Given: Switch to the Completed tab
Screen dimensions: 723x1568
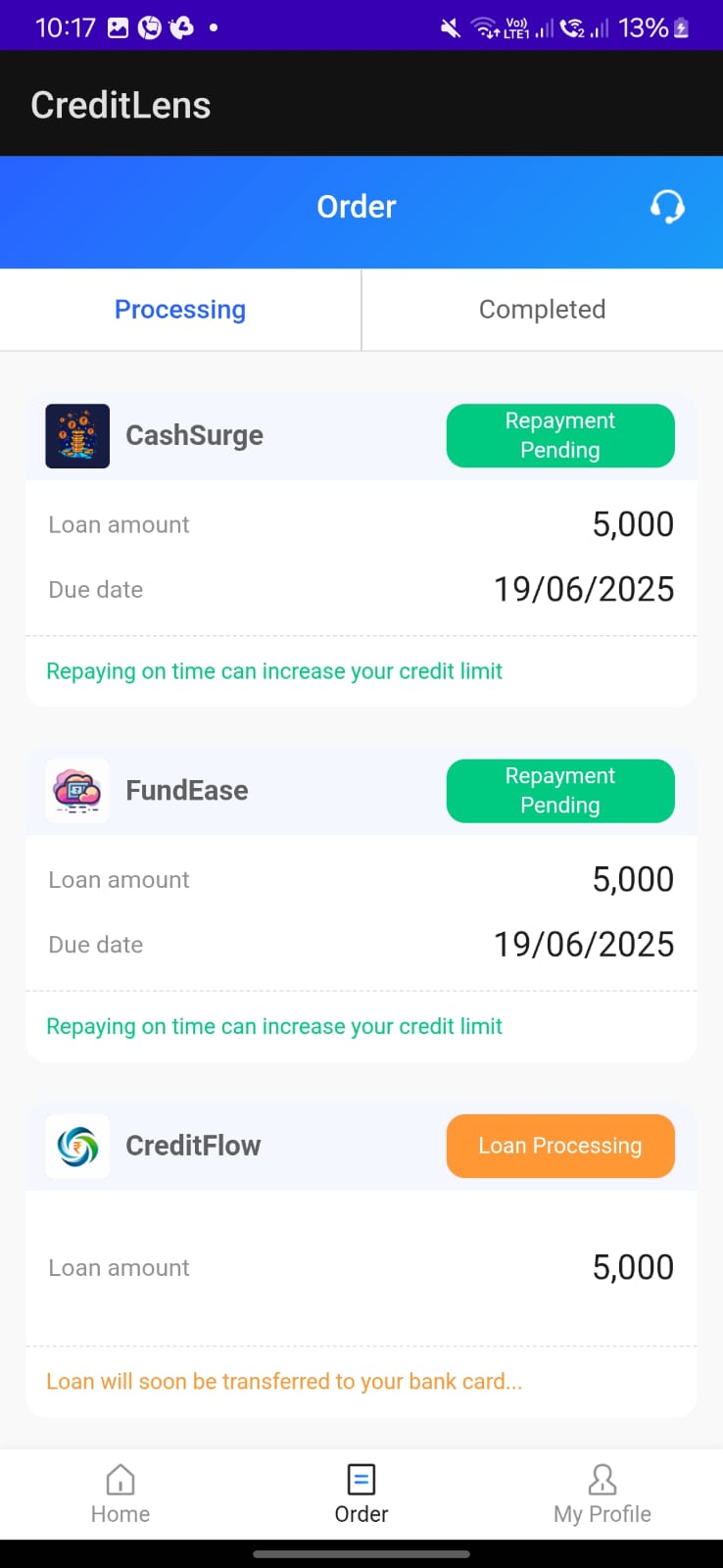Looking at the screenshot, I should pyautogui.click(x=543, y=310).
